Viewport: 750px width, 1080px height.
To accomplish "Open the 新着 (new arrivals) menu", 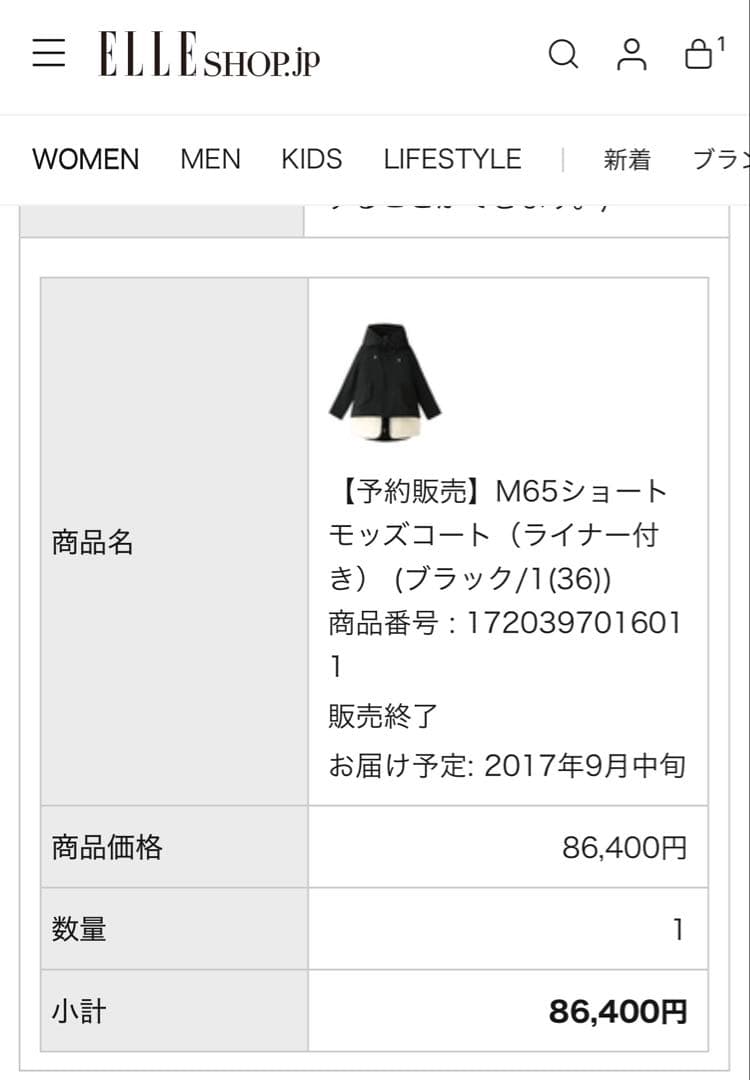I will pos(626,159).
